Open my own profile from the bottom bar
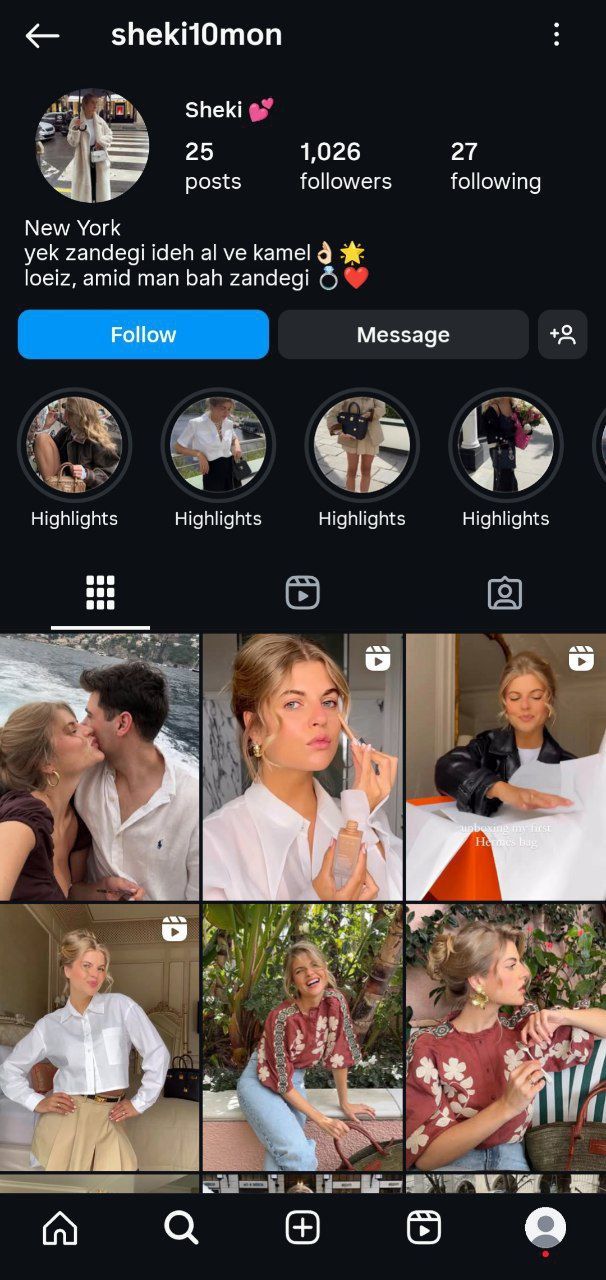Viewport: 606px width, 1280px height. [x=545, y=1227]
